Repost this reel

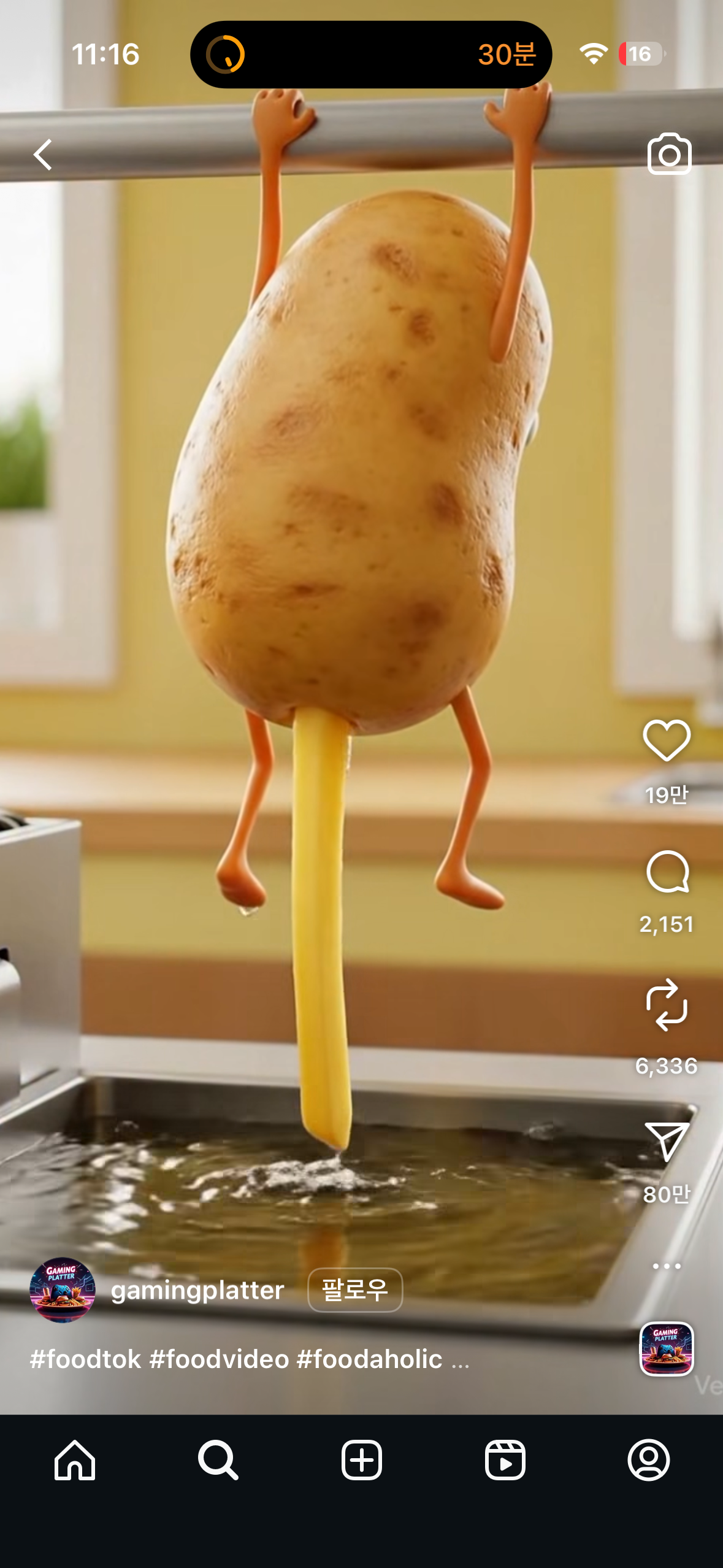(x=667, y=1005)
